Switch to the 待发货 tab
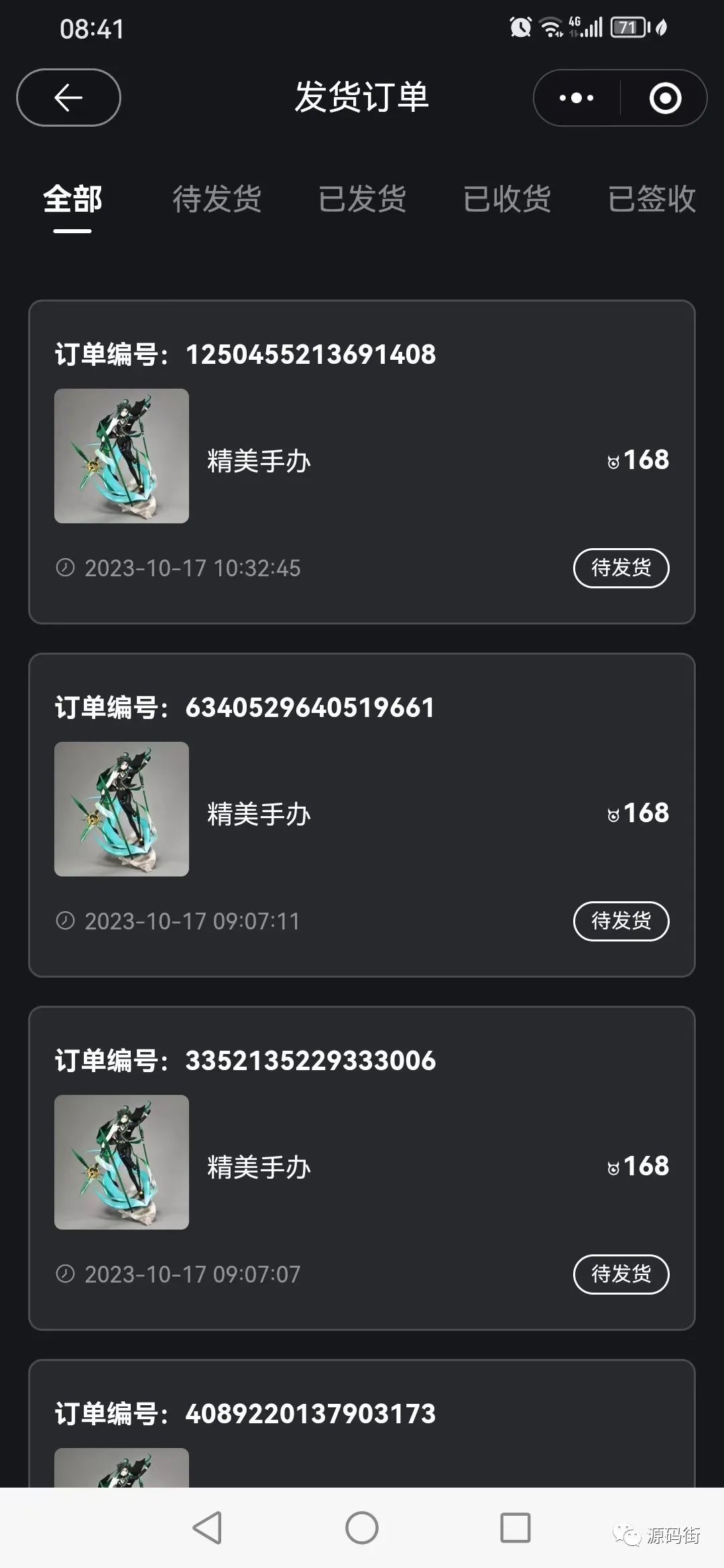Screen dimensions: 724x1568 [x=216, y=199]
